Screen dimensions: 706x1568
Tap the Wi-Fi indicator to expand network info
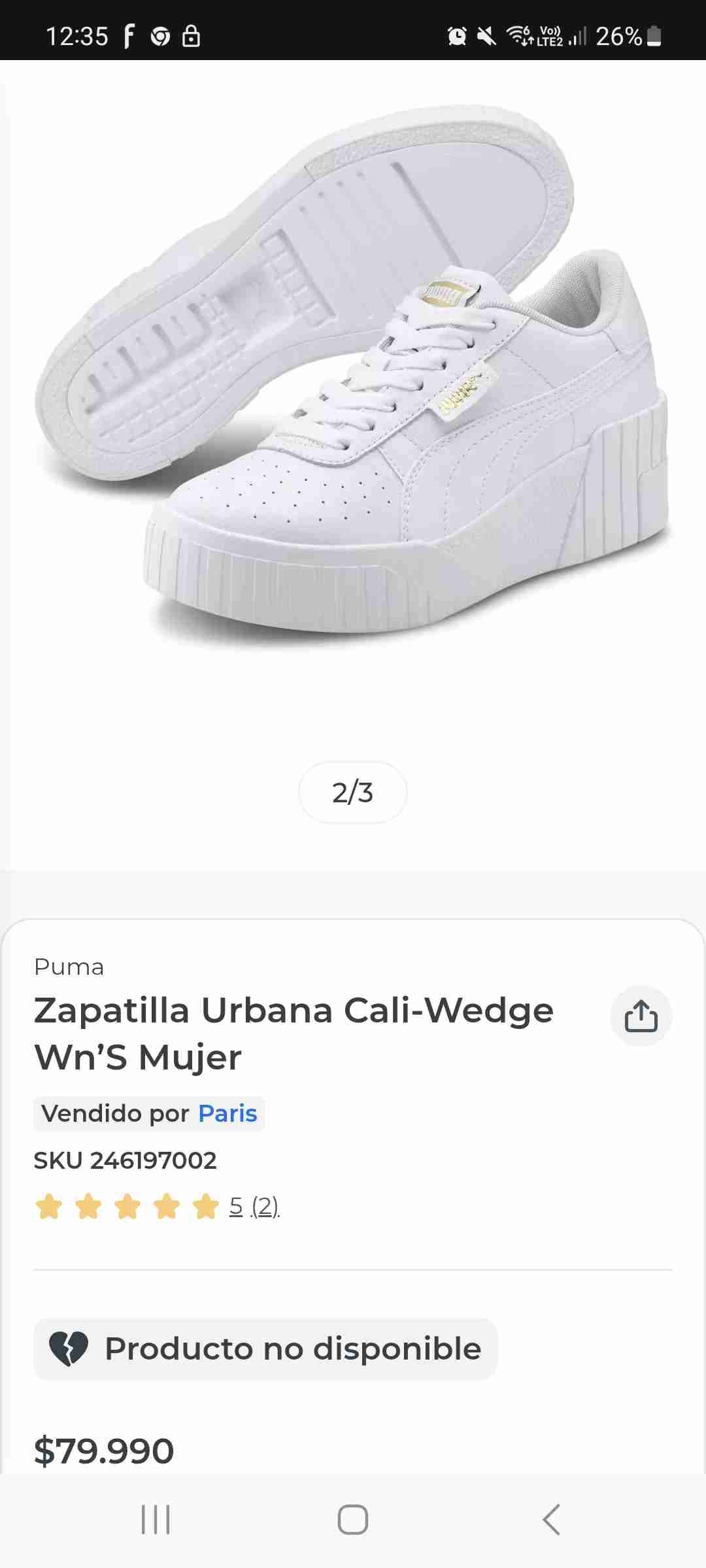tap(520, 36)
